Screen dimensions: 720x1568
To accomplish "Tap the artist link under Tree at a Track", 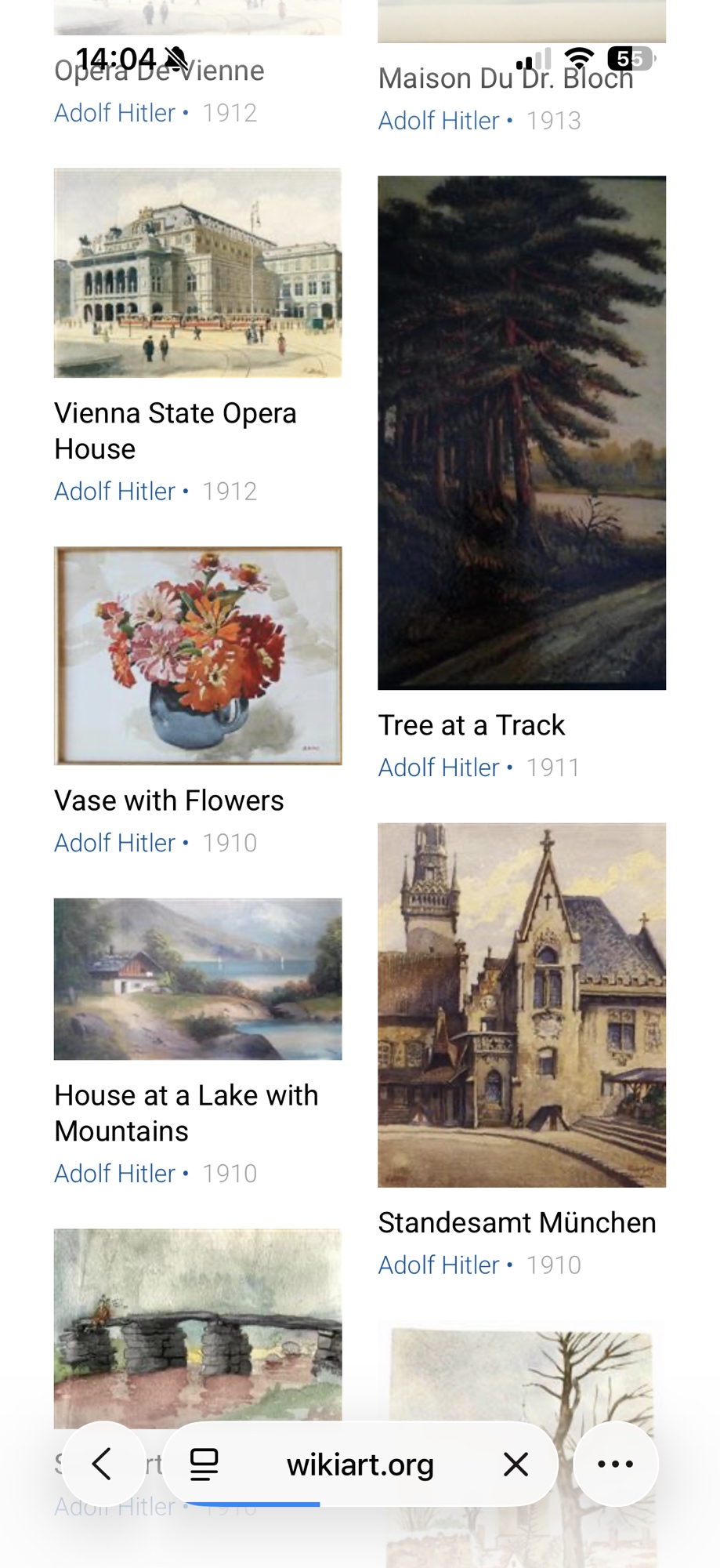I will pyautogui.click(x=439, y=768).
